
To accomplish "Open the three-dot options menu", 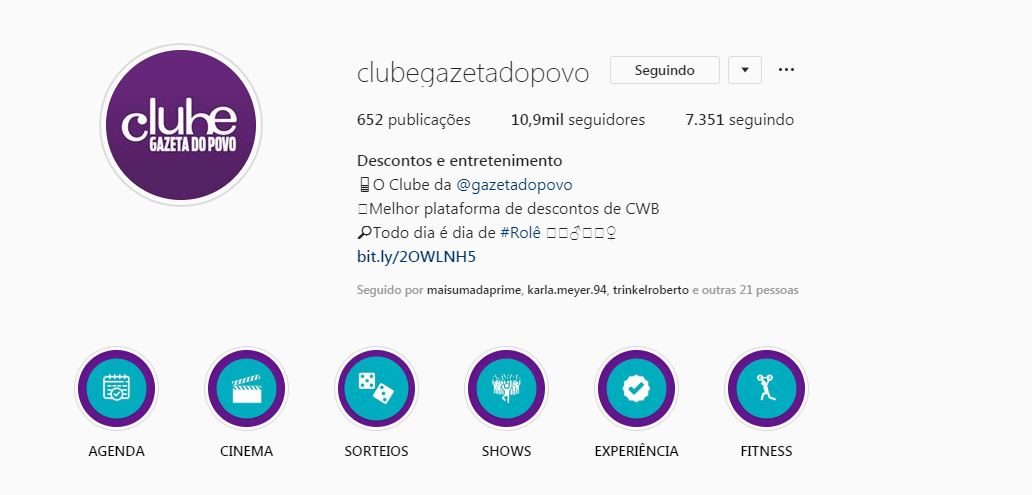I will pyautogui.click(x=786, y=70).
